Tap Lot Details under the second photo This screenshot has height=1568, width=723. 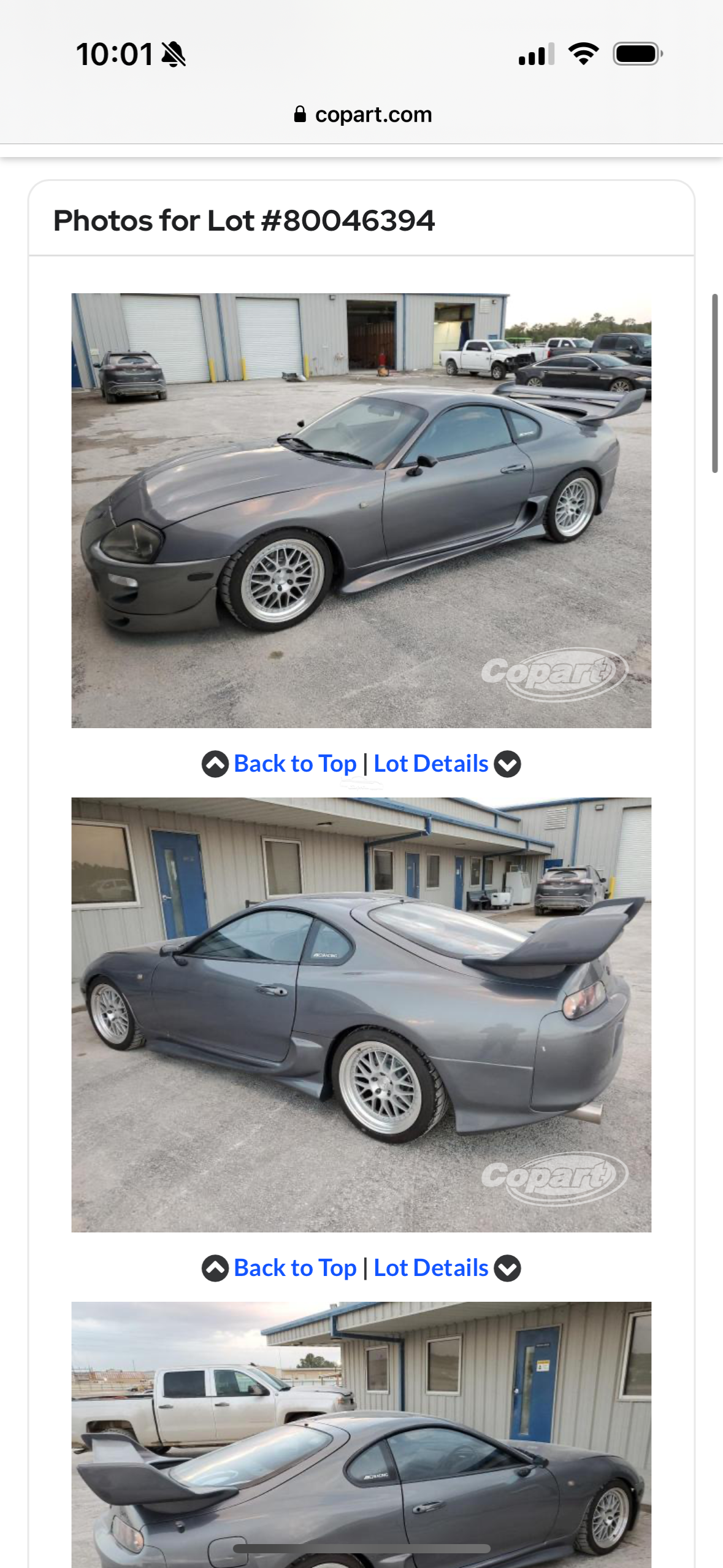[431, 1268]
